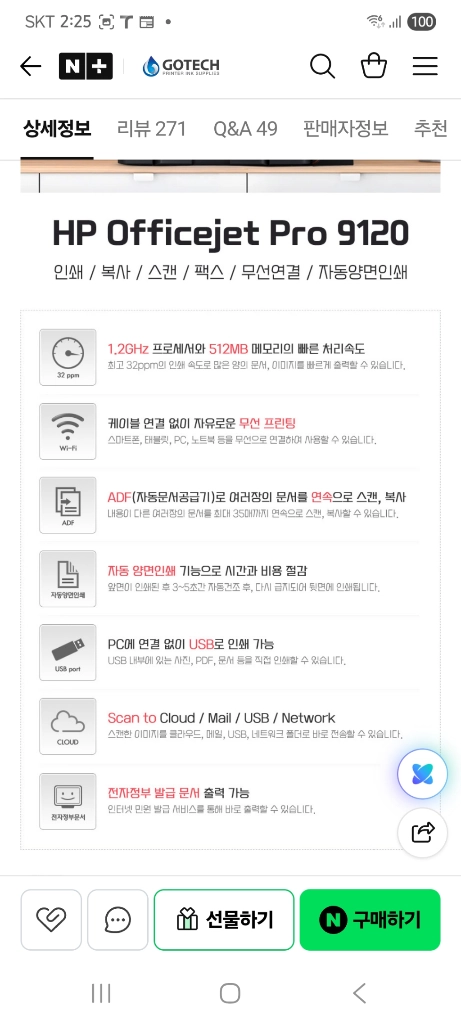The height and width of the screenshot is (1024, 461).
Task: Tap 선물하기 to send as gift
Action: coord(224,920)
